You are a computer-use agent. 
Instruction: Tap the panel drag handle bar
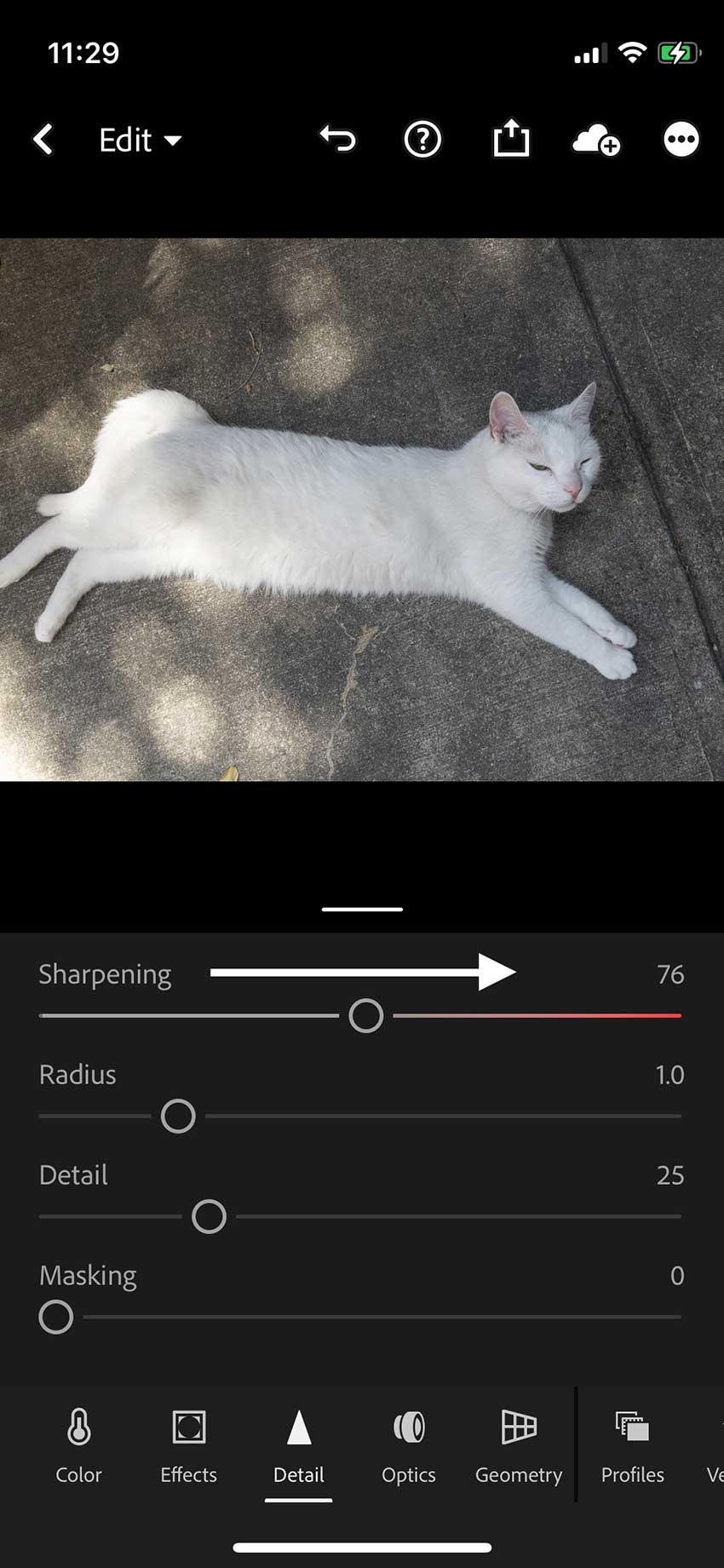pyautogui.click(x=362, y=909)
